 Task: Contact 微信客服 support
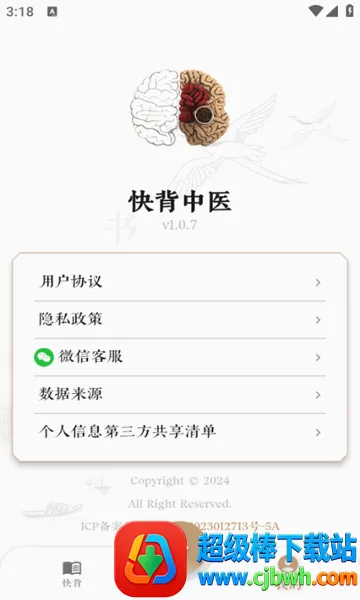(x=180, y=357)
